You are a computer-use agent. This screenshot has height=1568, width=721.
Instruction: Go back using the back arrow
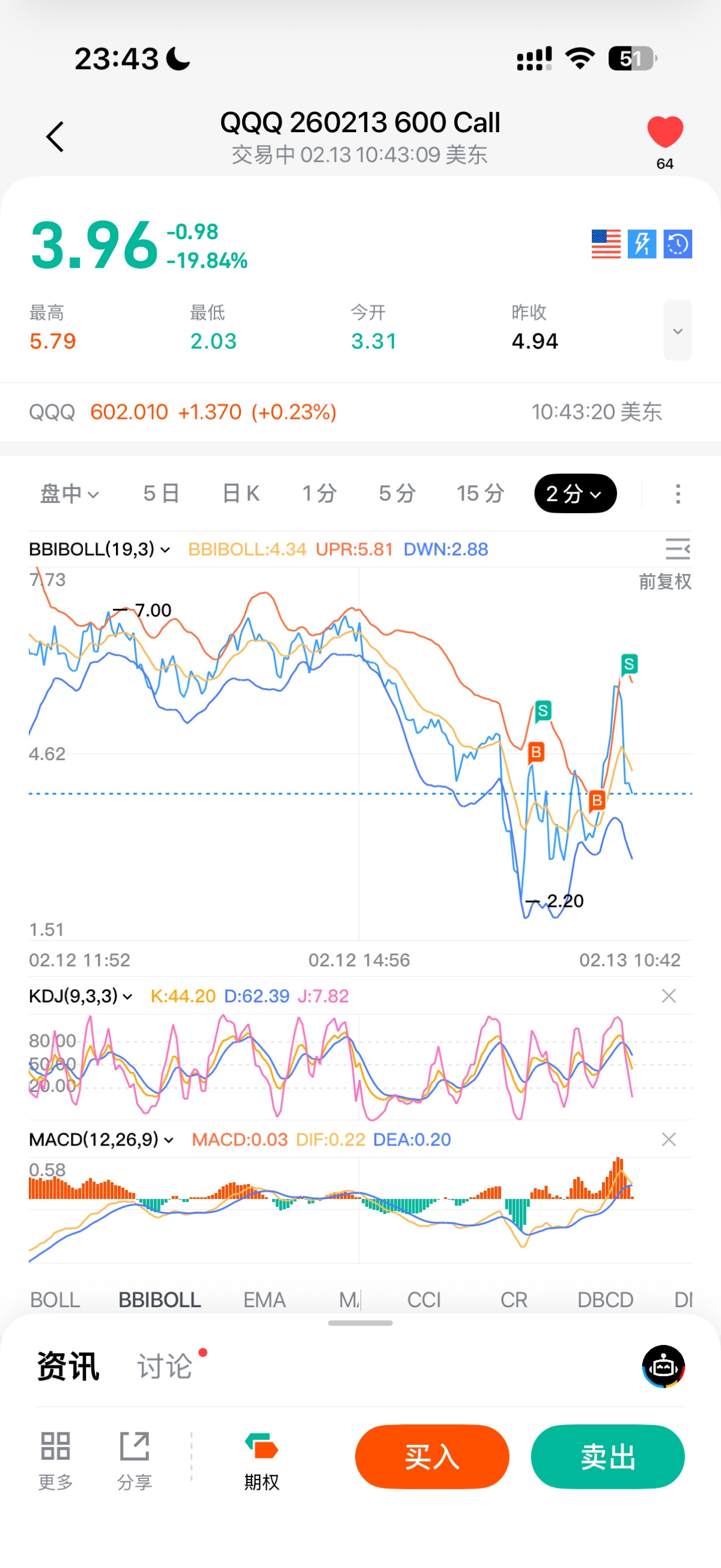click(55, 136)
